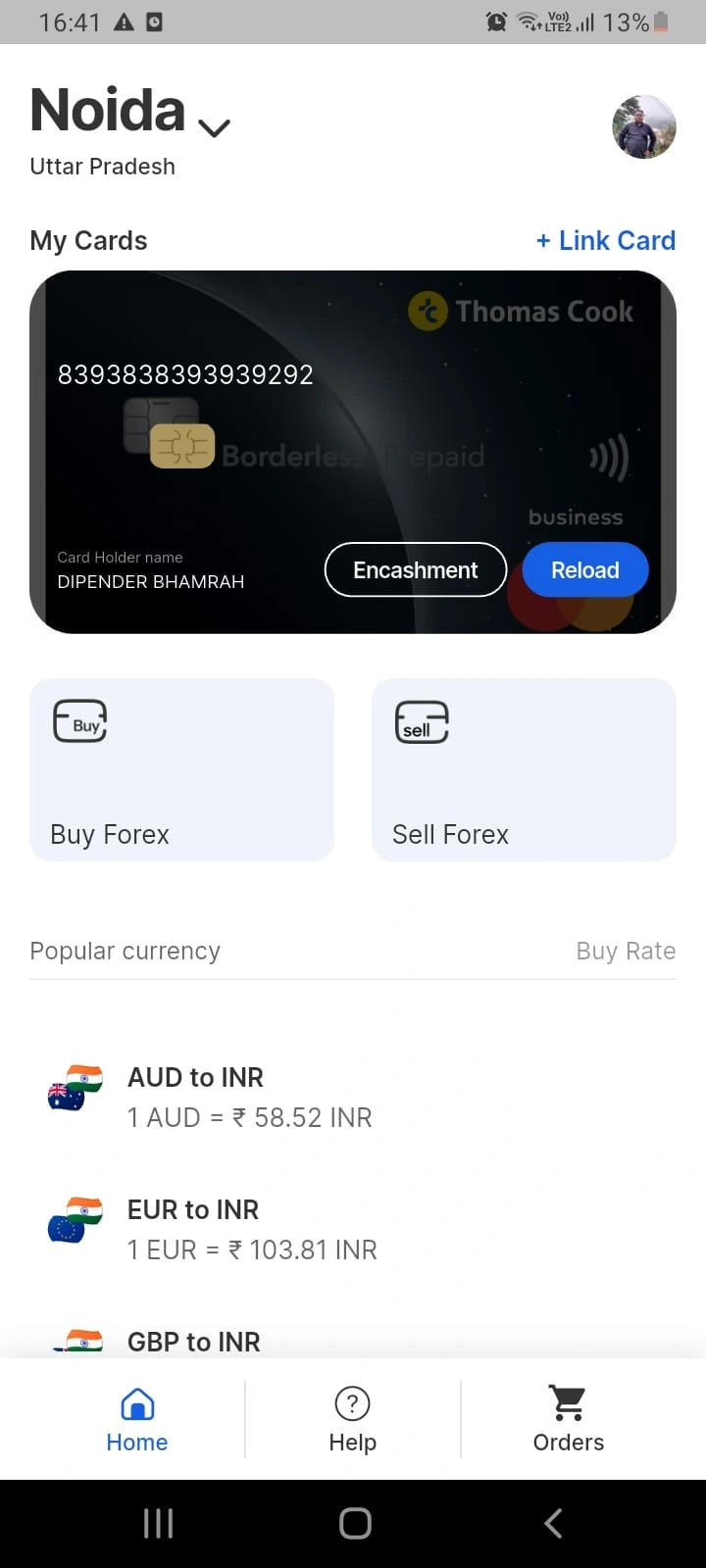Open the Sell Forex card
The width and height of the screenshot is (706, 1568).
pyautogui.click(x=524, y=769)
